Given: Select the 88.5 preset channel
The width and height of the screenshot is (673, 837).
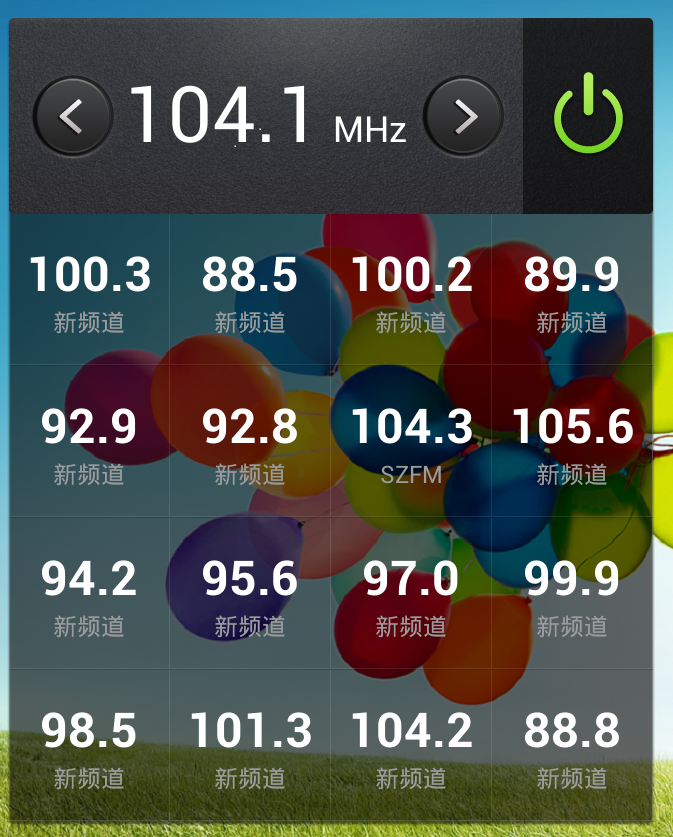Looking at the screenshot, I should [x=250, y=290].
